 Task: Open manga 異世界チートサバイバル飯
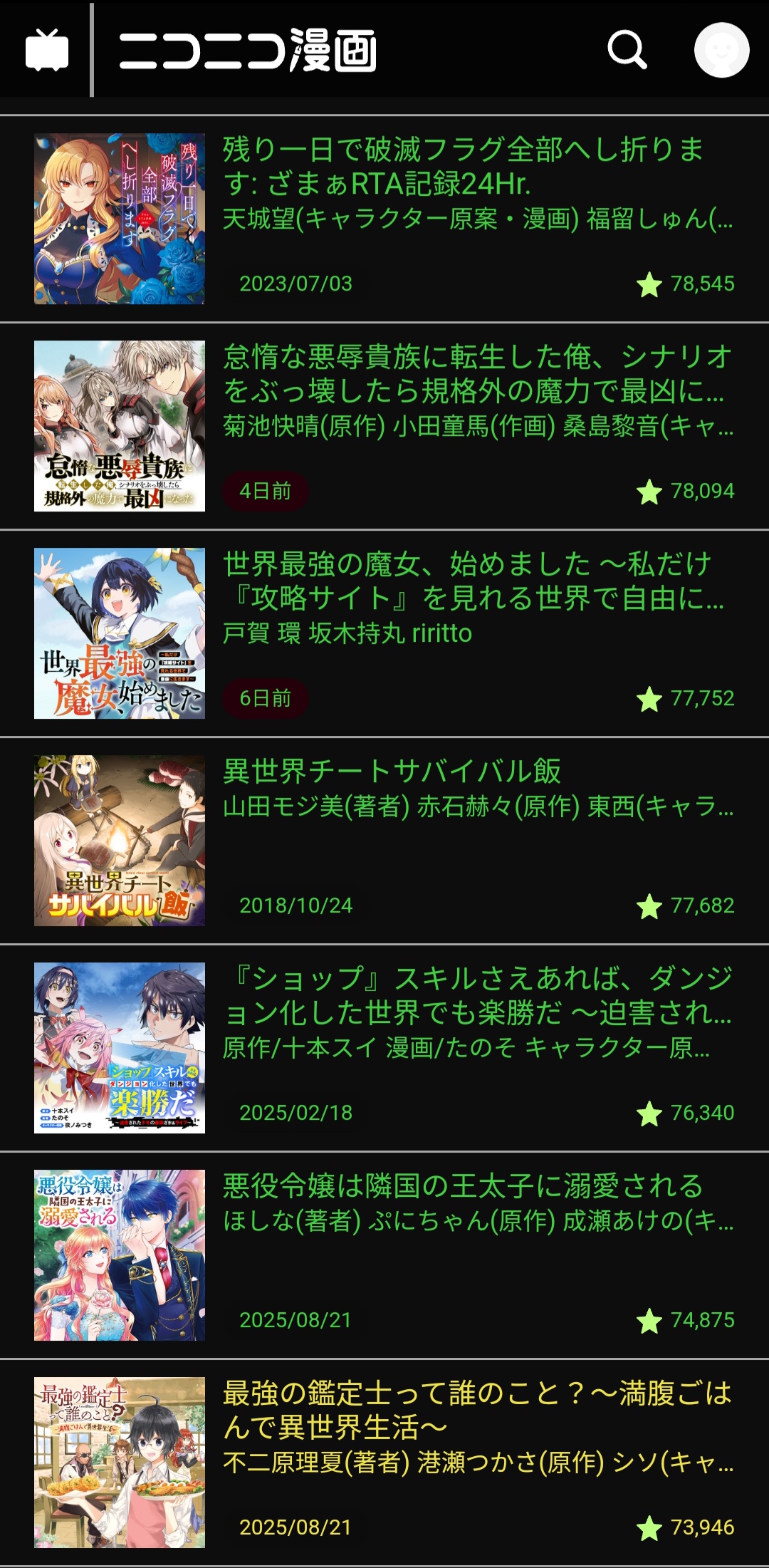392,772
